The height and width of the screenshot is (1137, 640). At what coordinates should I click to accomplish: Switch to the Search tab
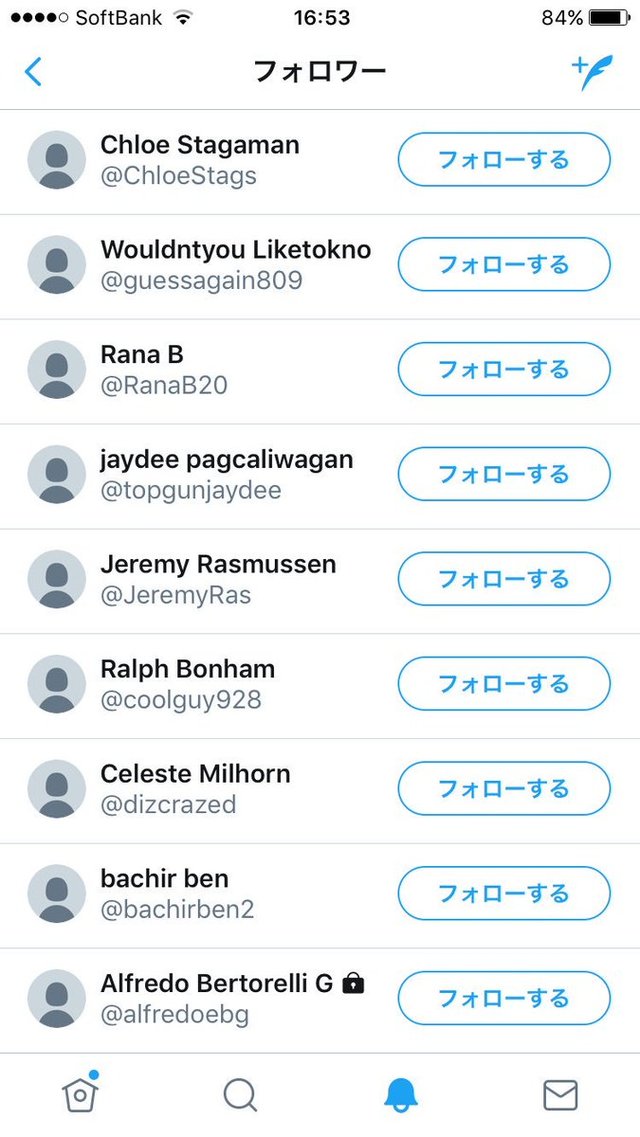pyautogui.click(x=240, y=1095)
